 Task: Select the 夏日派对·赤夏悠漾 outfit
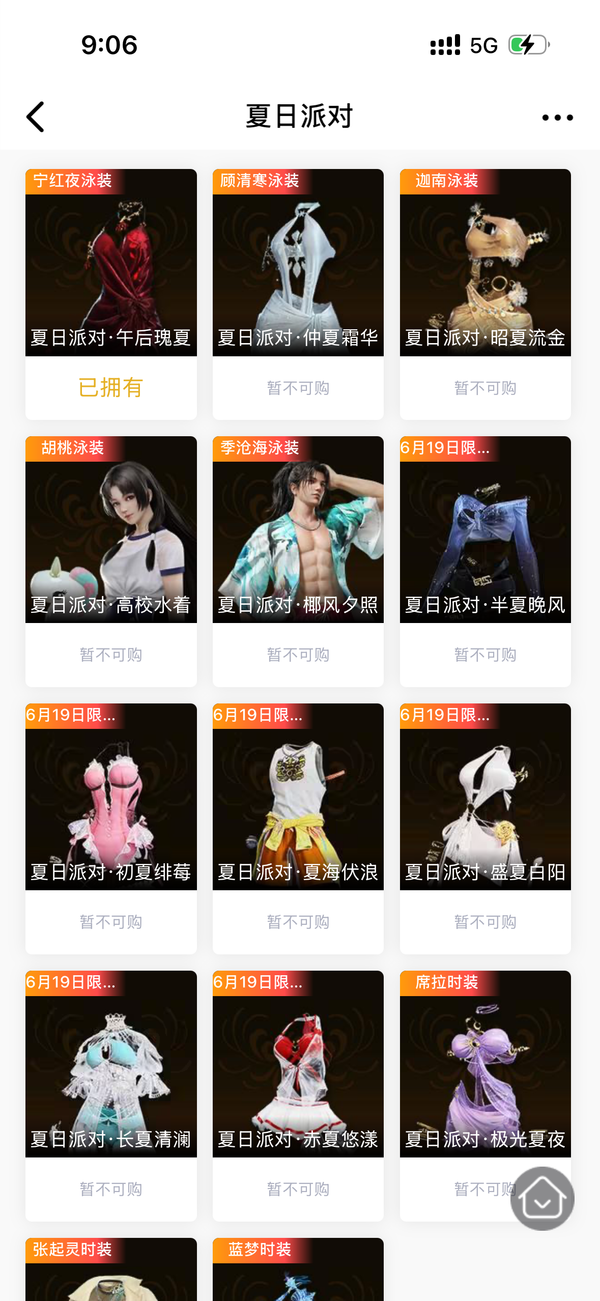pos(298,1063)
